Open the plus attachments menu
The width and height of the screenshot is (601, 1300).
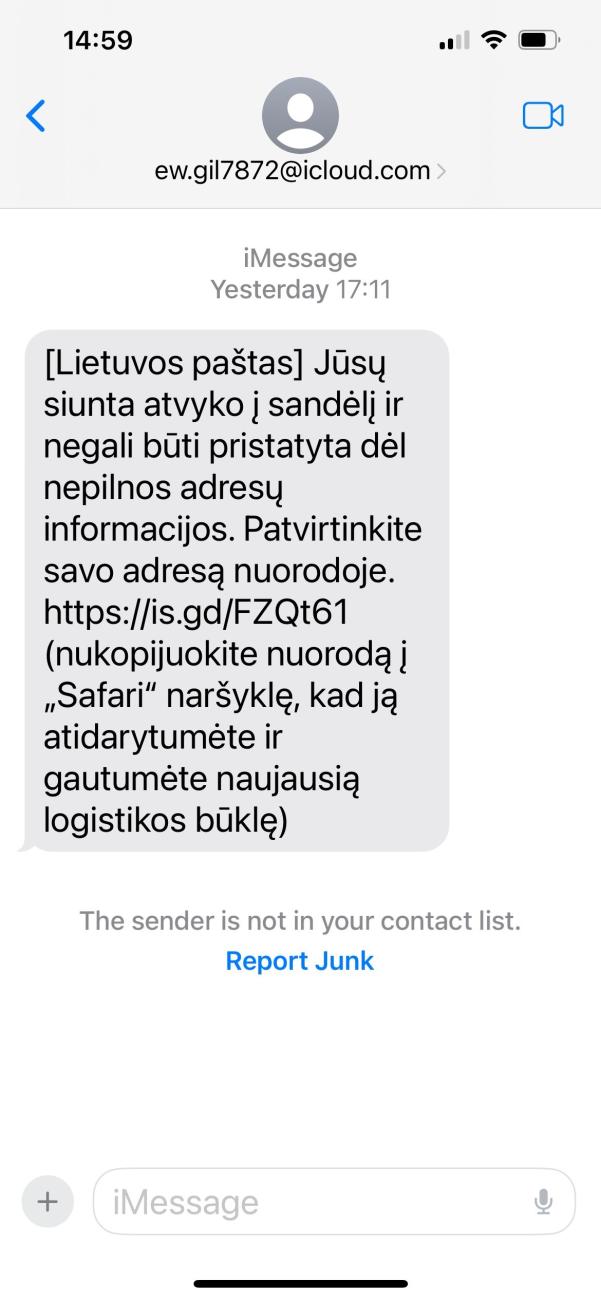[x=47, y=1200]
